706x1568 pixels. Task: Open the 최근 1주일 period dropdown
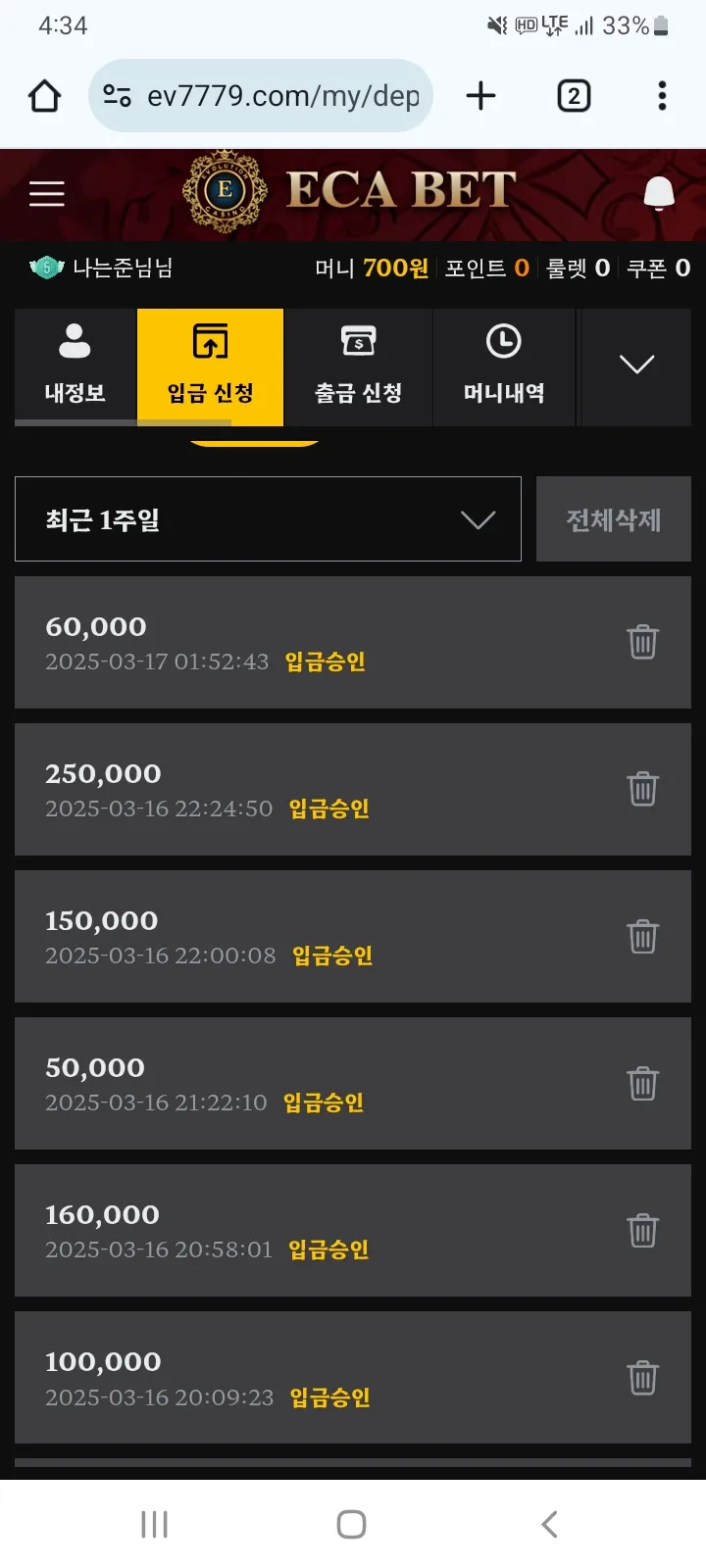[x=268, y=519]
